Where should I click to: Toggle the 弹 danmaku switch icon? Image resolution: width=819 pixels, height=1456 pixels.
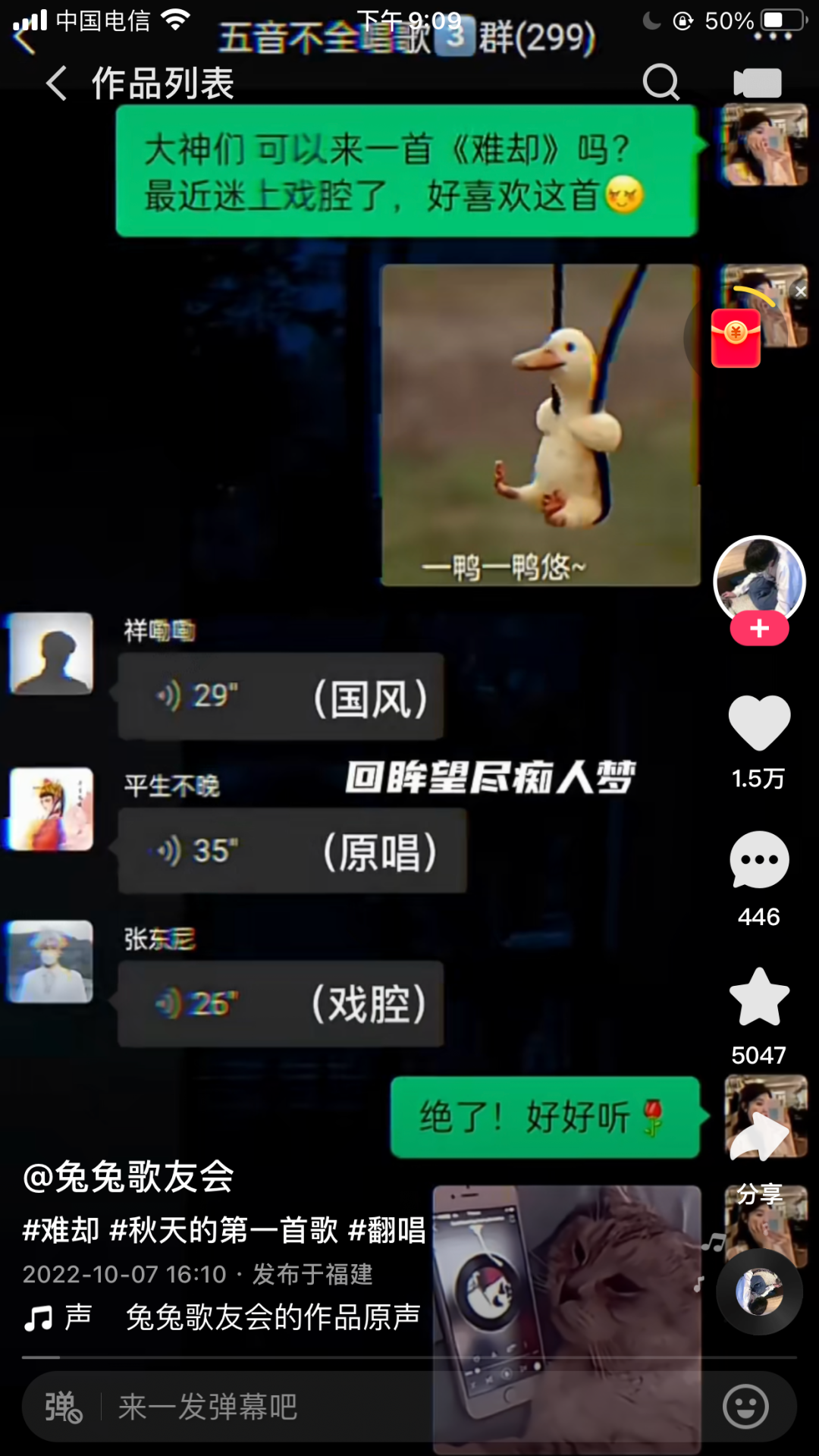(x=63, y=1407)
